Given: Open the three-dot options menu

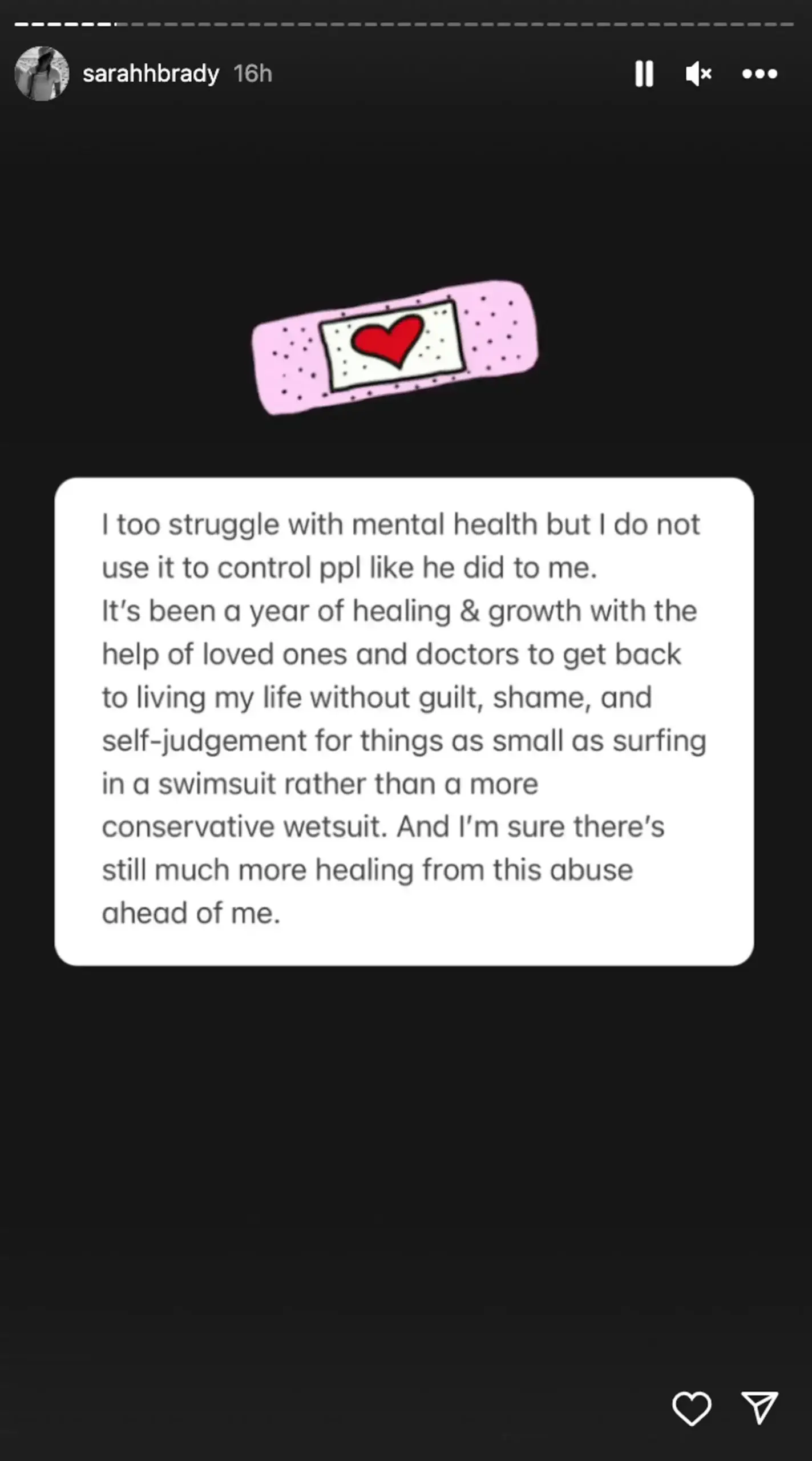Looking at the screenshot, I should (x=760, y=74).
